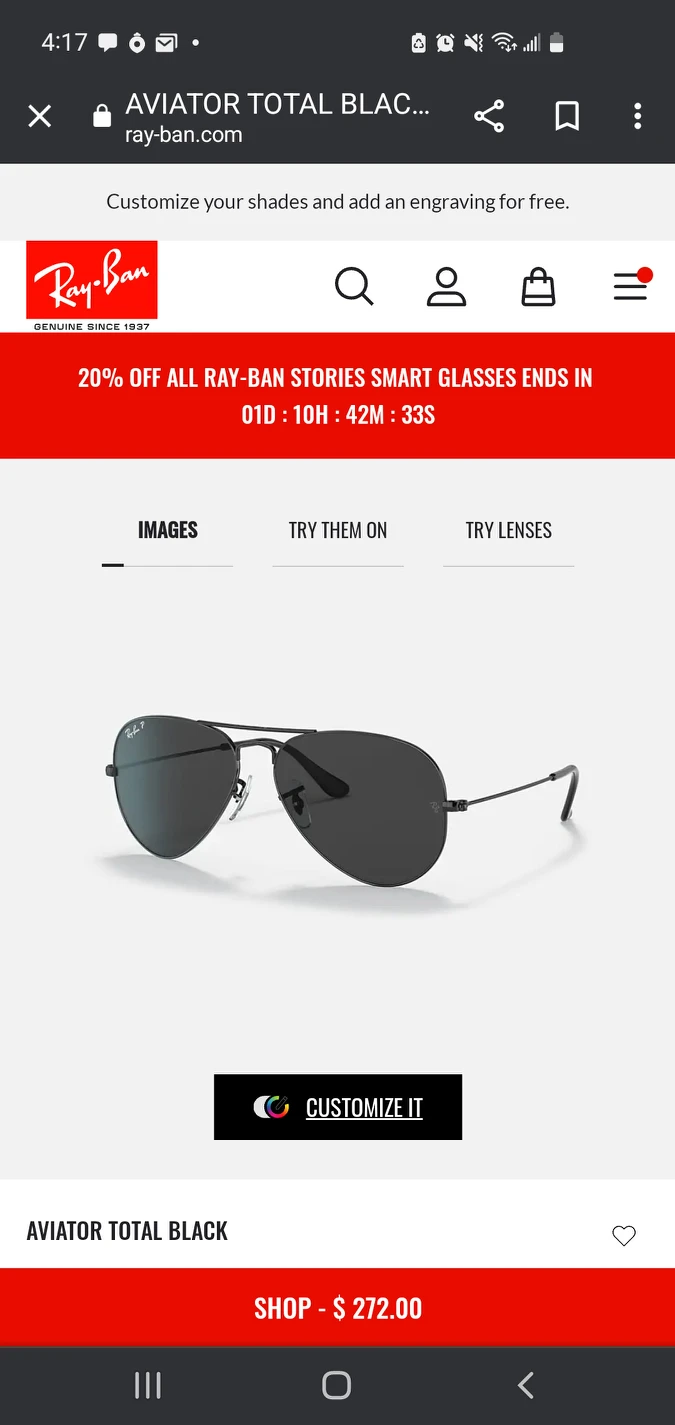Share this Ray-Ban page
The image size is (675, 1425).
click(x=489, y=117)
